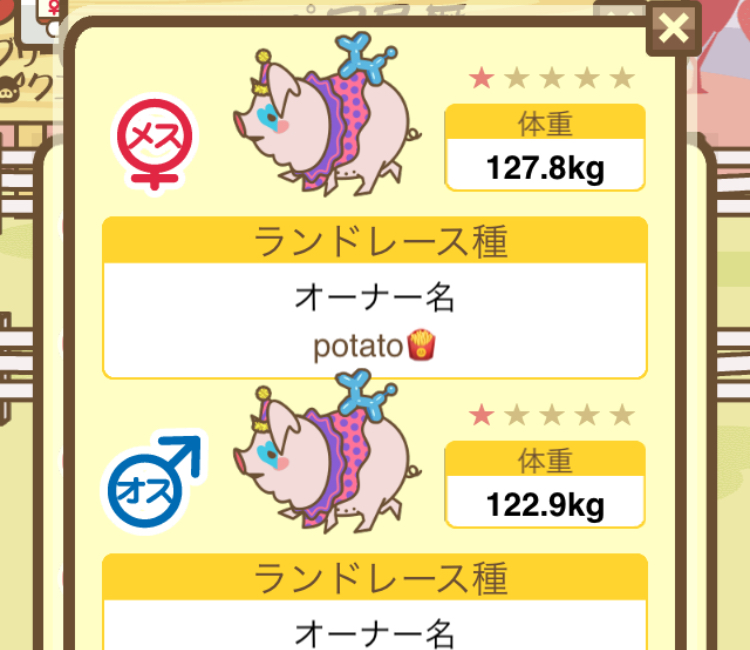This screenshot has height=650, width=750.
Task: Close the pig details popup
Action: 675,30
